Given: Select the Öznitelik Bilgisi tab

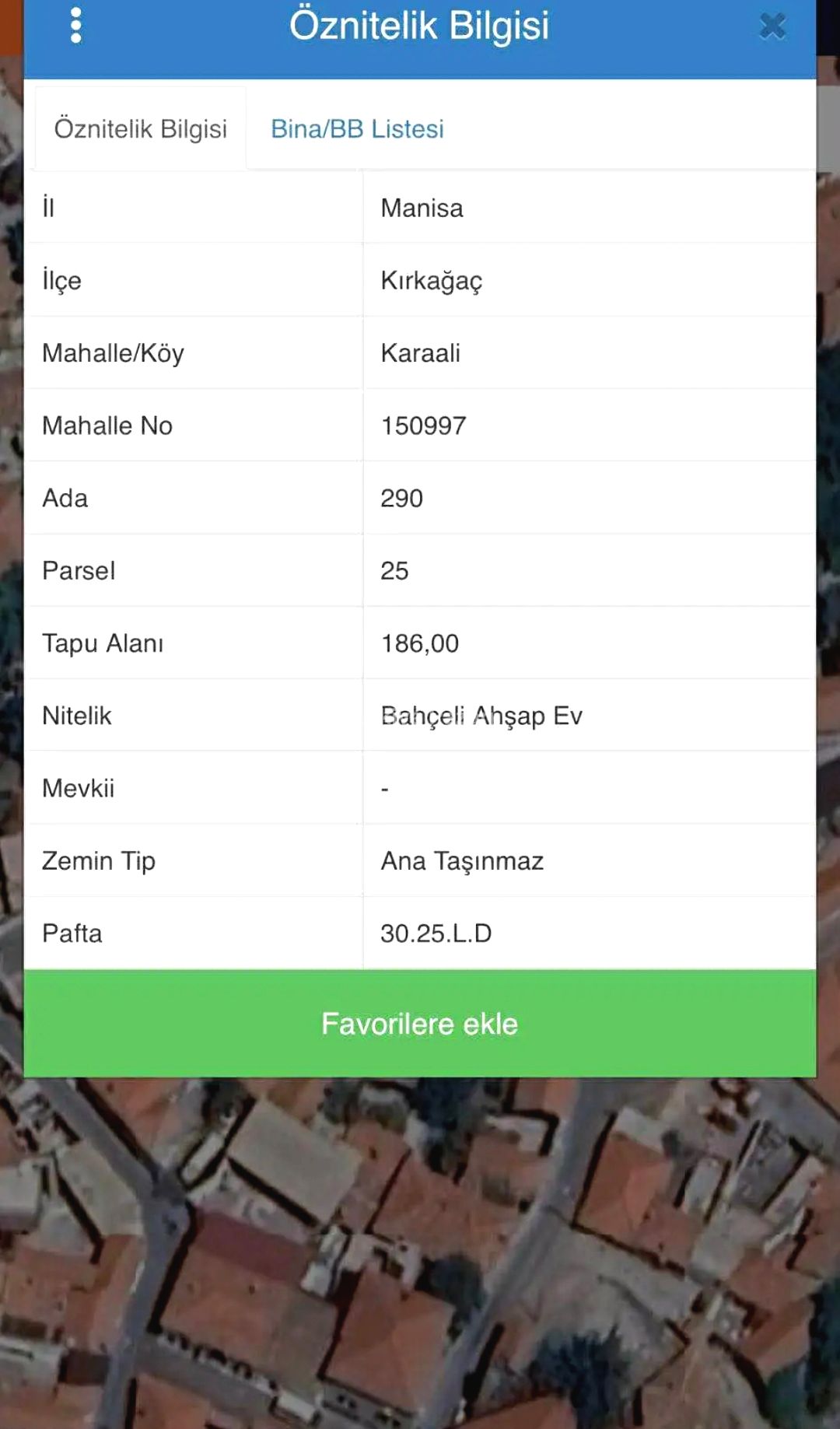Looking at the screenshot, I should coord(141,129).
